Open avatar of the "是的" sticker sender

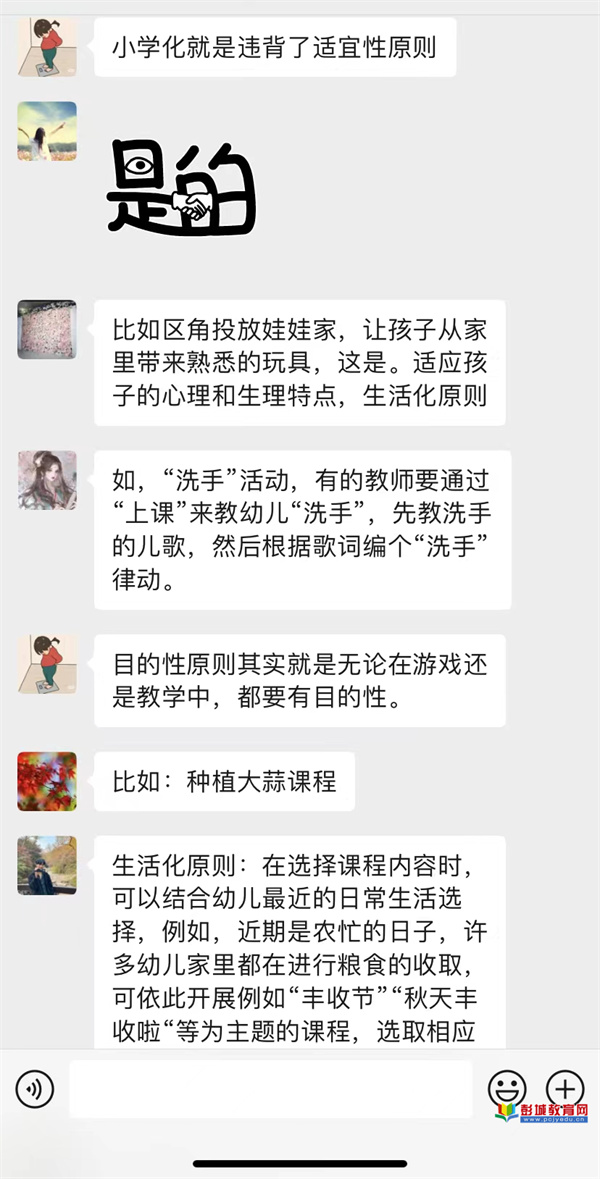pos(47,131)
